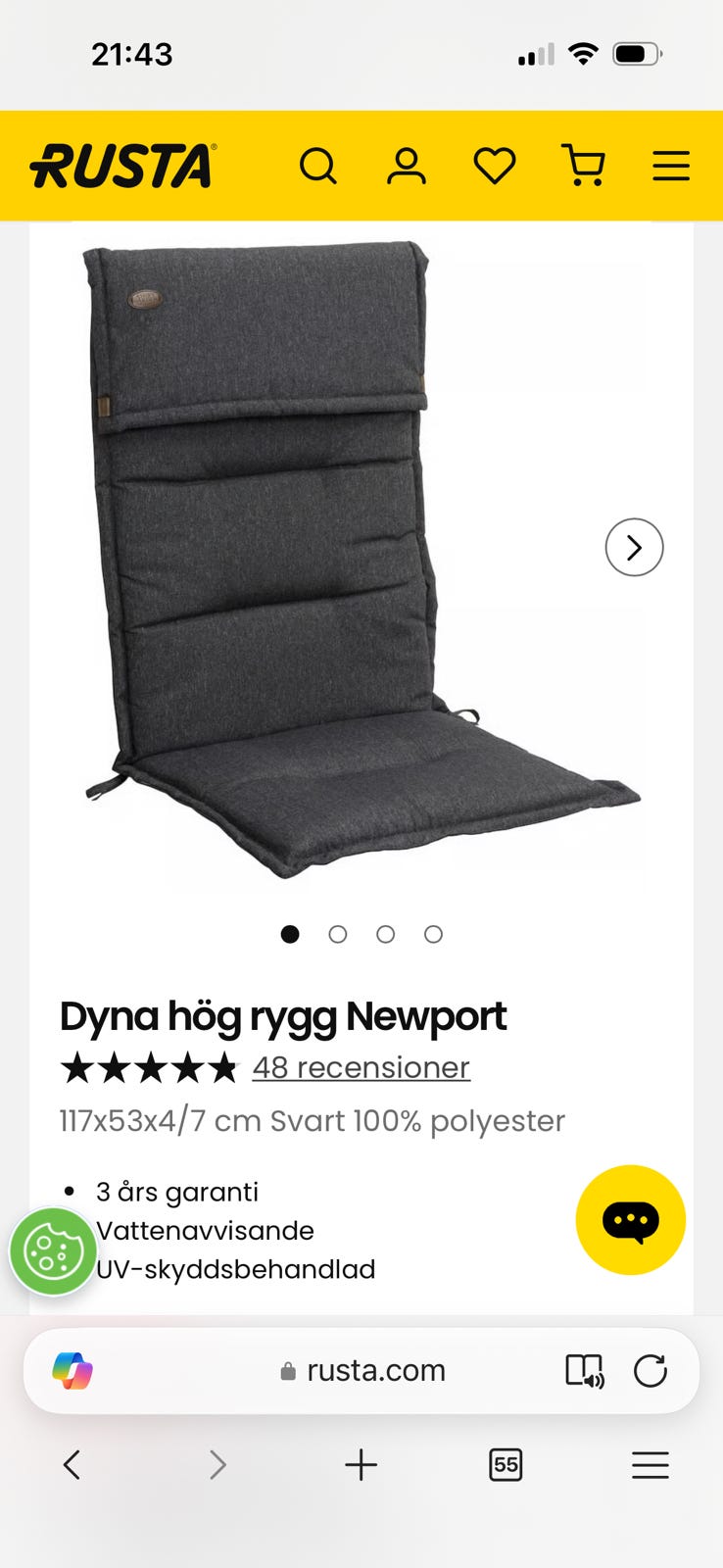Jump to the fourth image dot

tap(433, 934)
